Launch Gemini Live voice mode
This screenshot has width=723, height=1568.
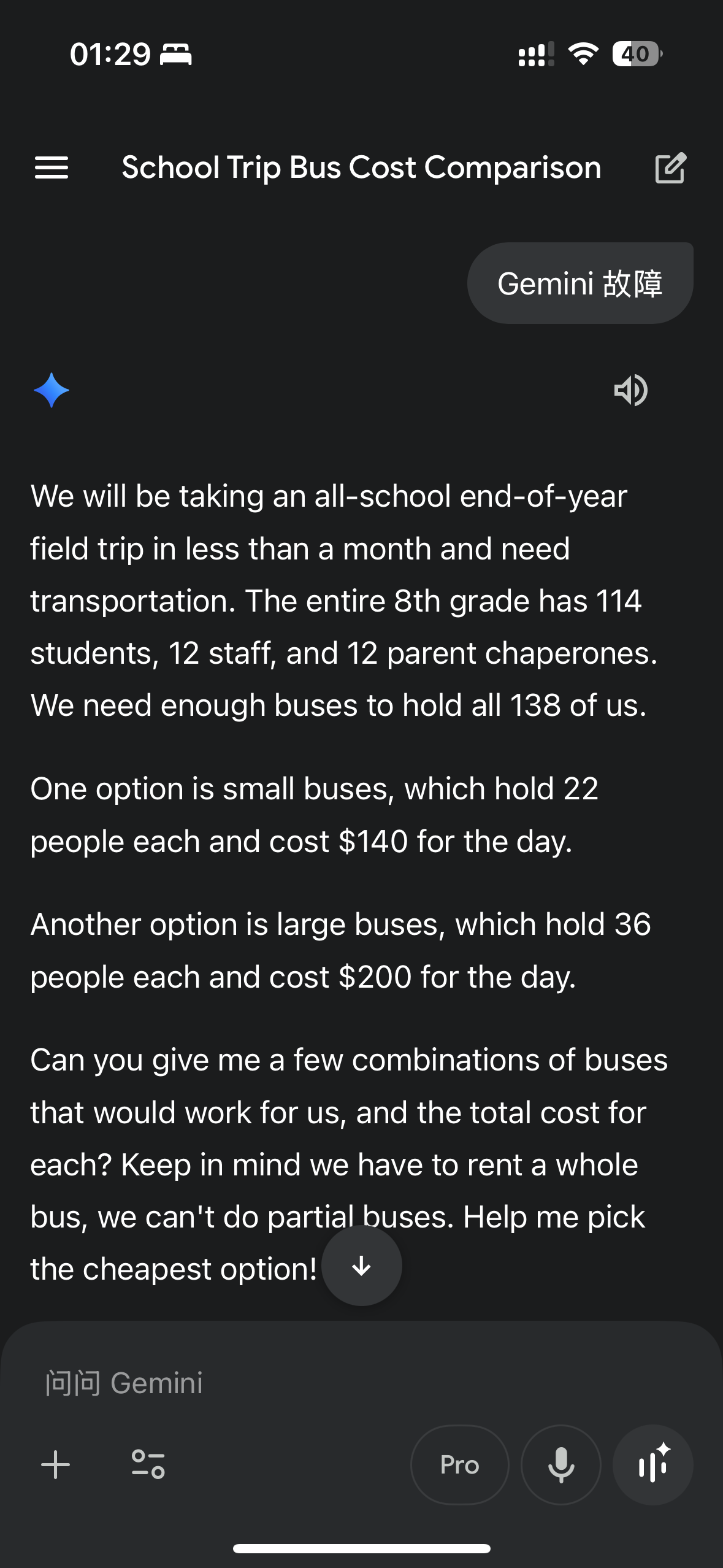[653, 1465]
